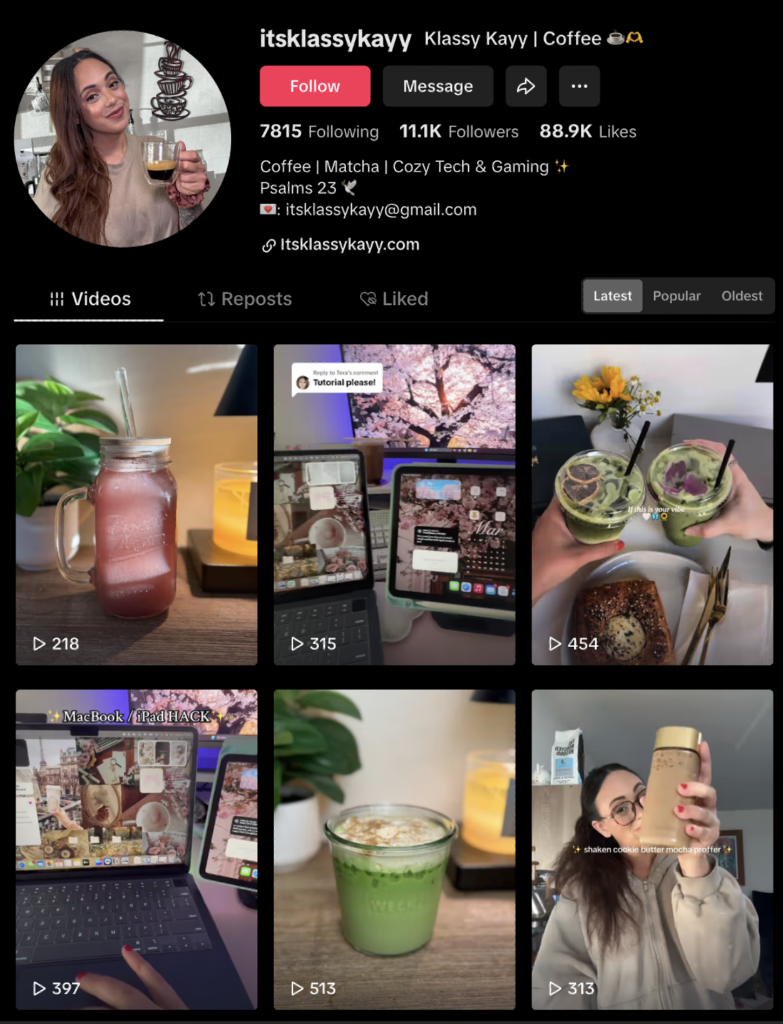This screenshot has height=1024, width=783.
Task: Follow itsklassykayy
Action: (x=315, y=87)
